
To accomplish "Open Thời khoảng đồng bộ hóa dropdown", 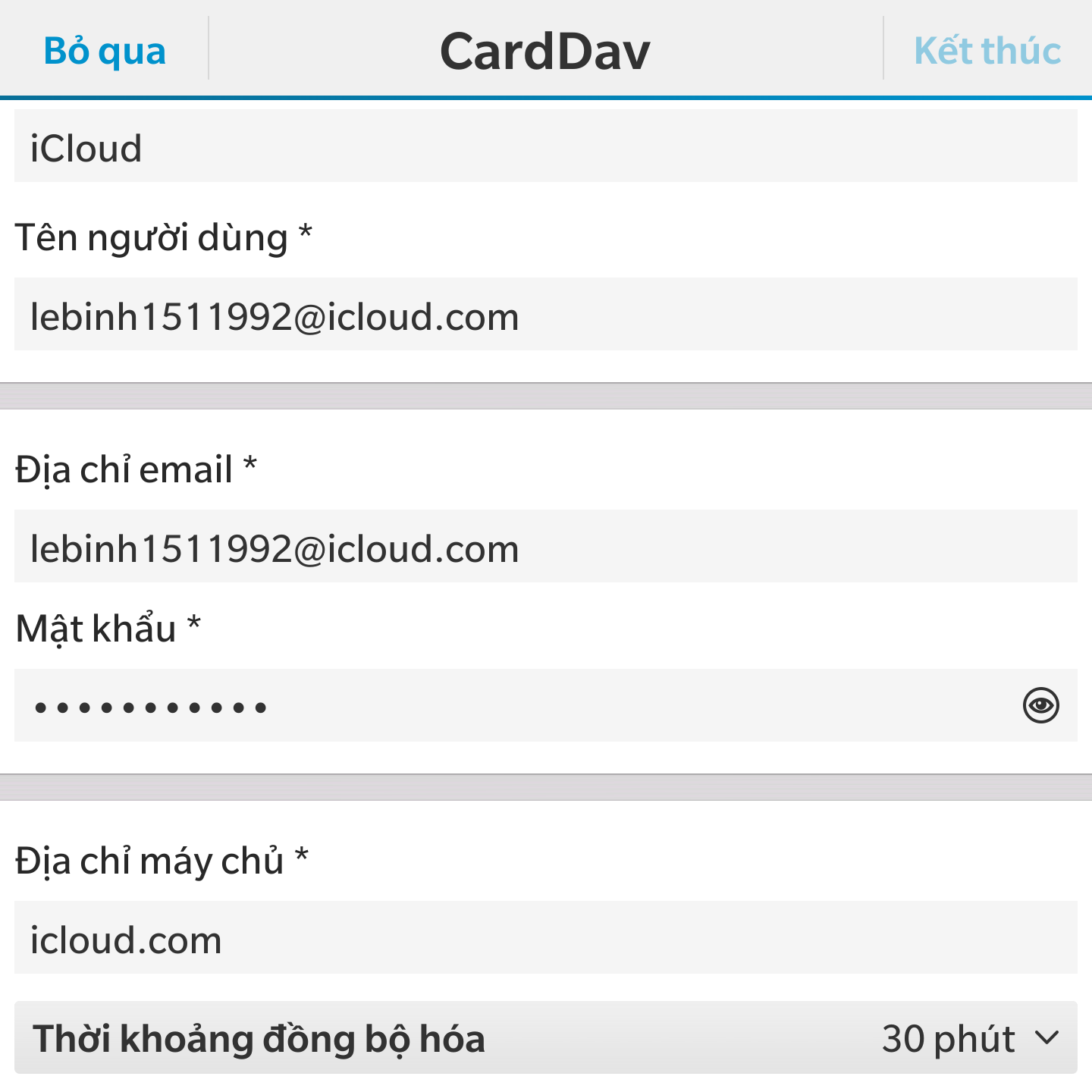I will 546,1037.
